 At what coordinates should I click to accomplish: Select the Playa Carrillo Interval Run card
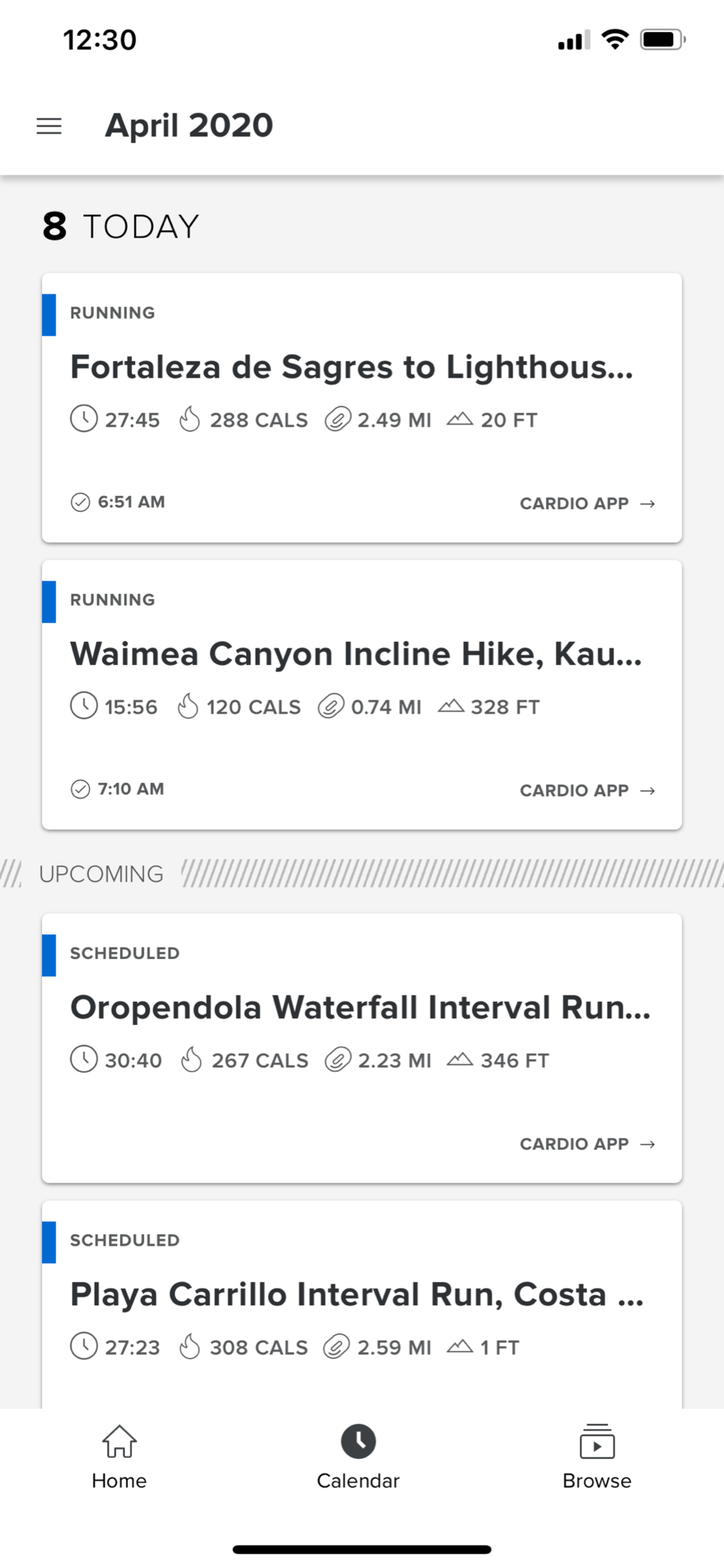point(362,1304)
